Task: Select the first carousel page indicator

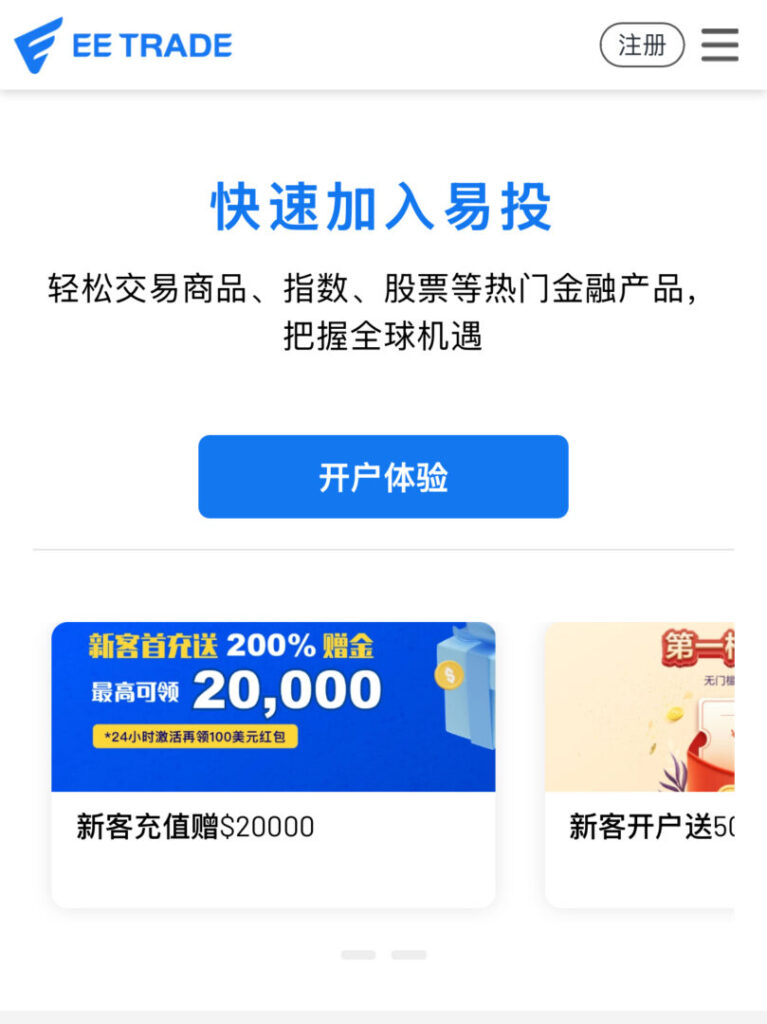Action: coord(358,955)
